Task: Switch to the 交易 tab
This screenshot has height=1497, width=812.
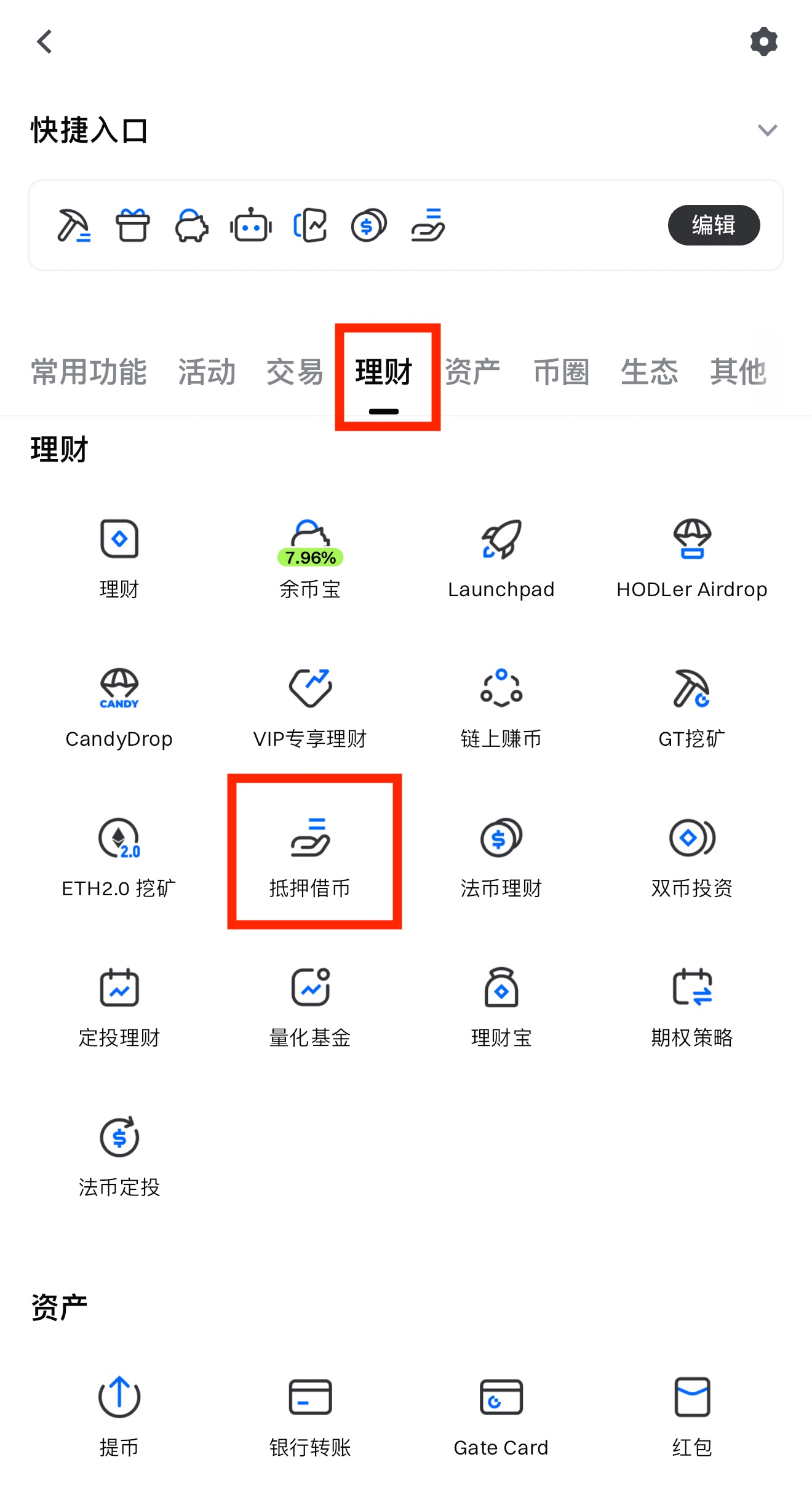Action: point(295,372)
